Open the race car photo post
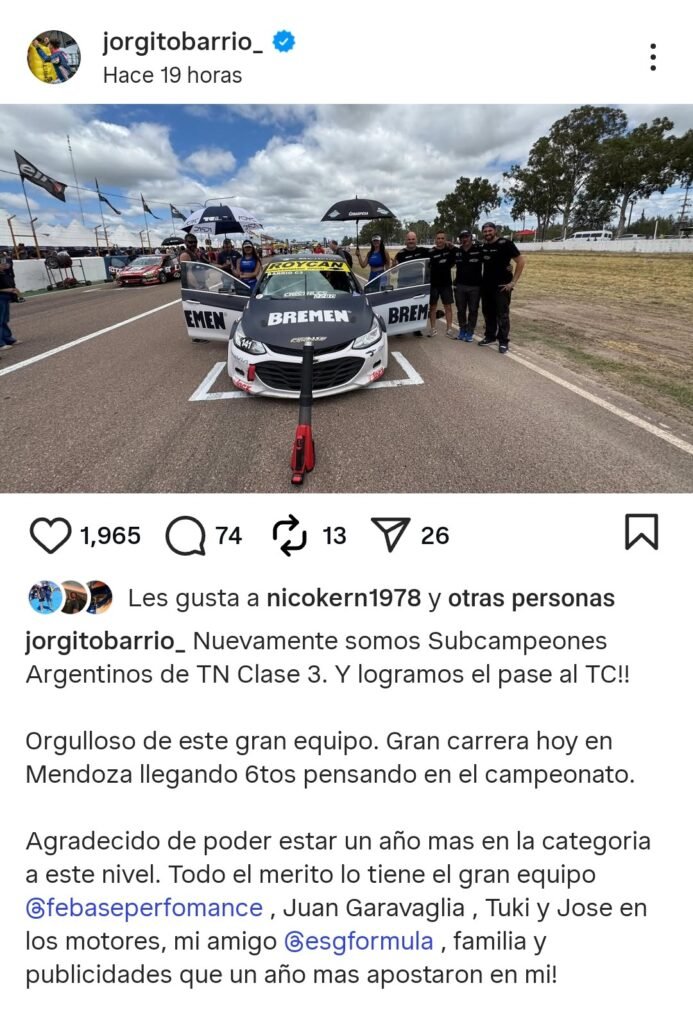 click(346, 298)
